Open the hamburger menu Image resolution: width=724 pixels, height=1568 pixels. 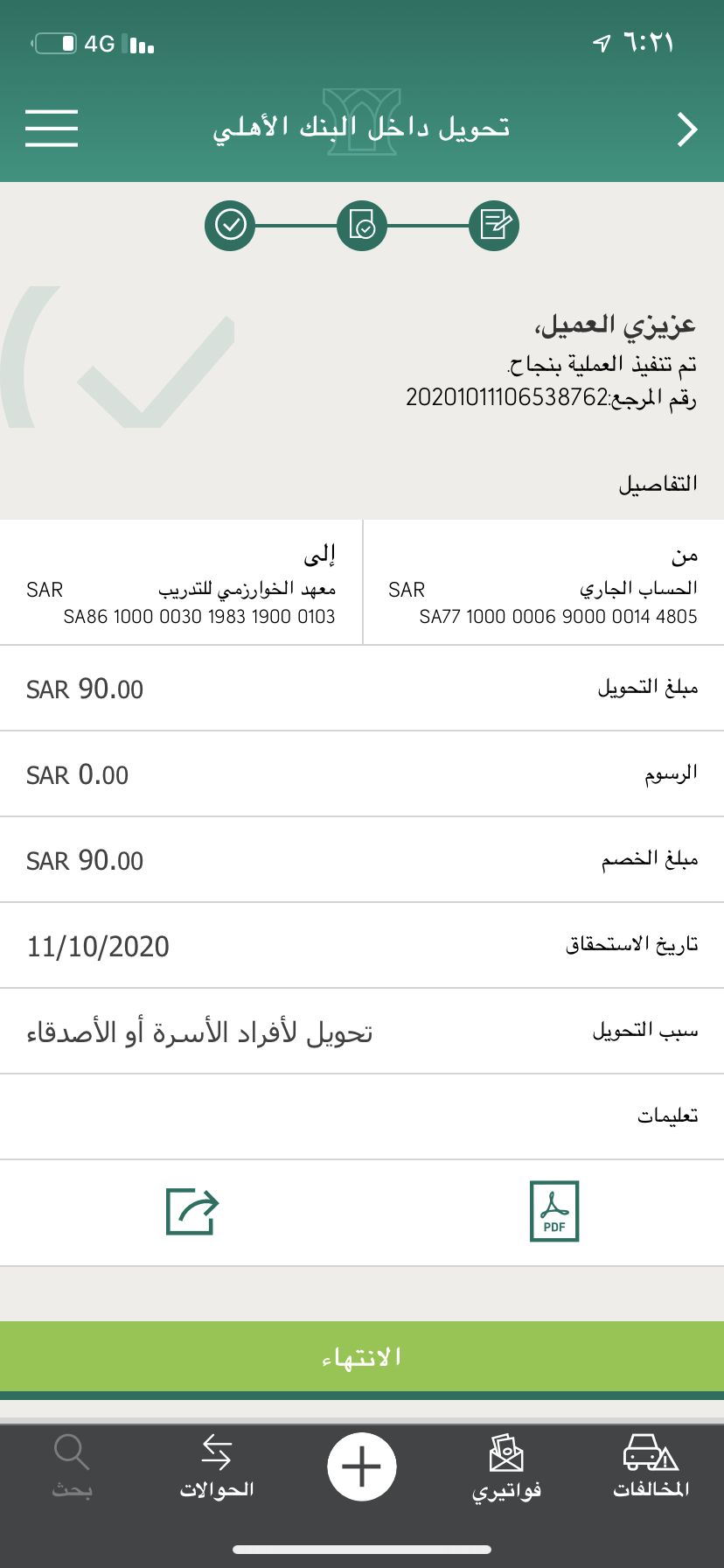click(52, 128)
